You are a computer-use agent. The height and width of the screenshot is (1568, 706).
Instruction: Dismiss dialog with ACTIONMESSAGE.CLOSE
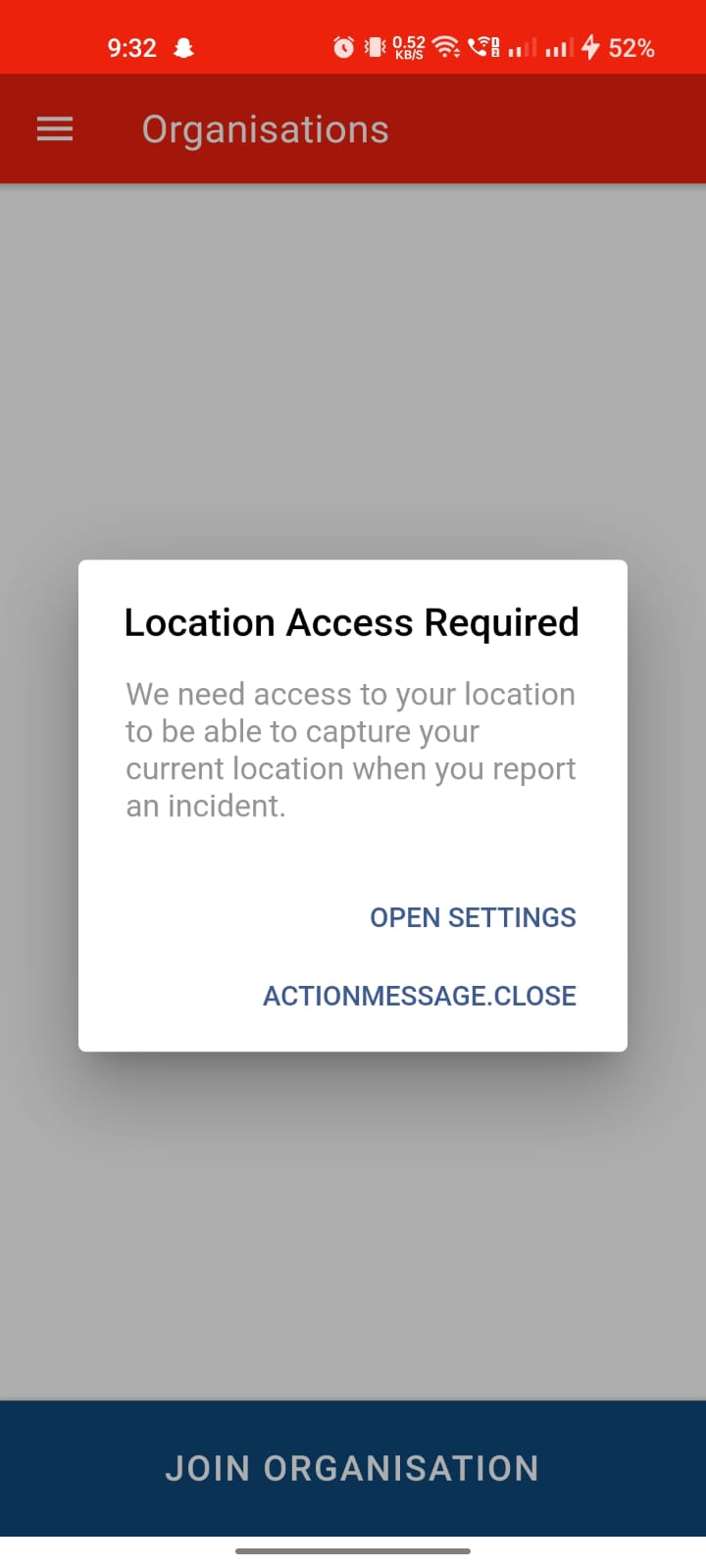[x=420, y=996]
